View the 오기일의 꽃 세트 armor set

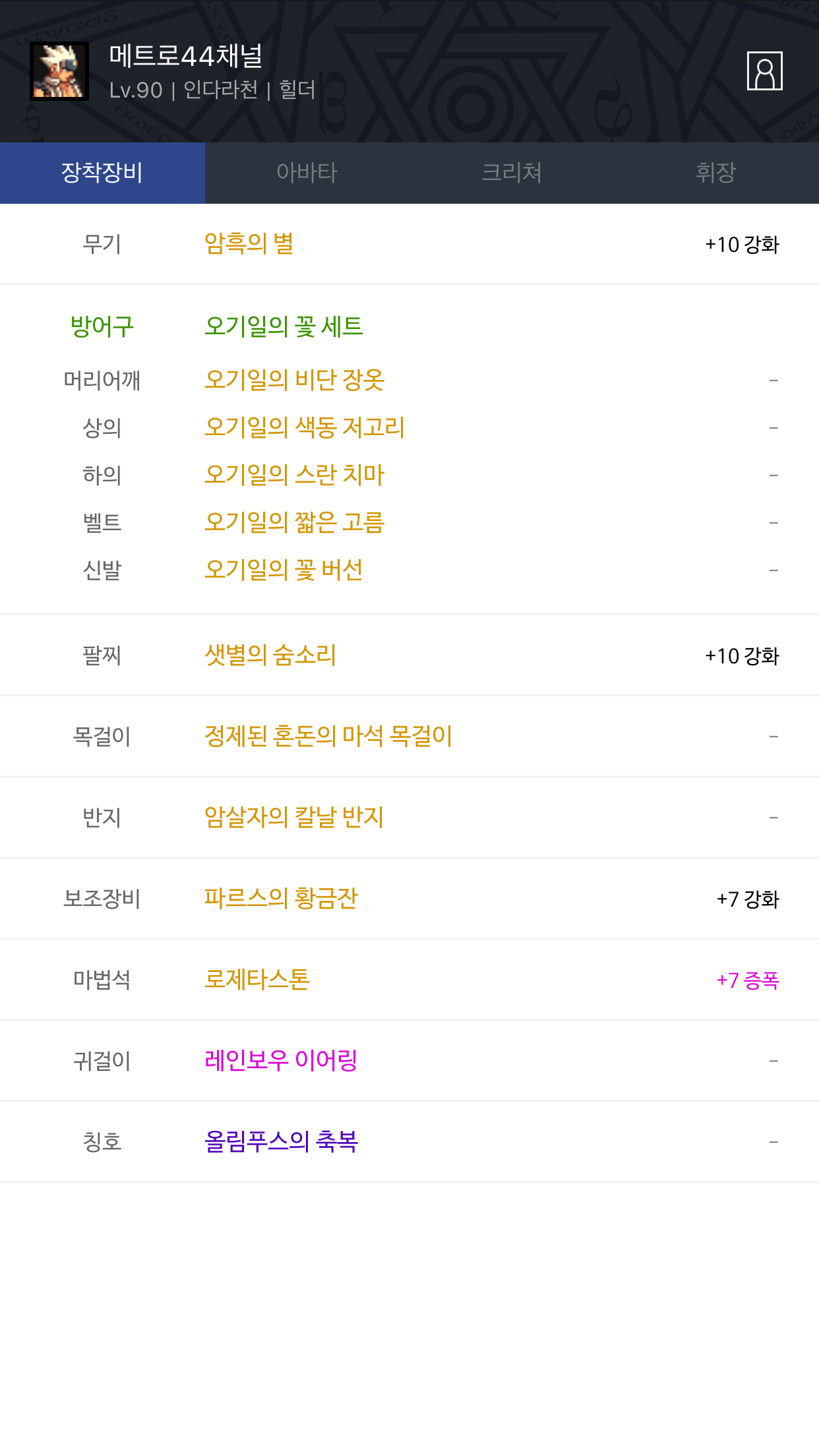pos(284,326)
